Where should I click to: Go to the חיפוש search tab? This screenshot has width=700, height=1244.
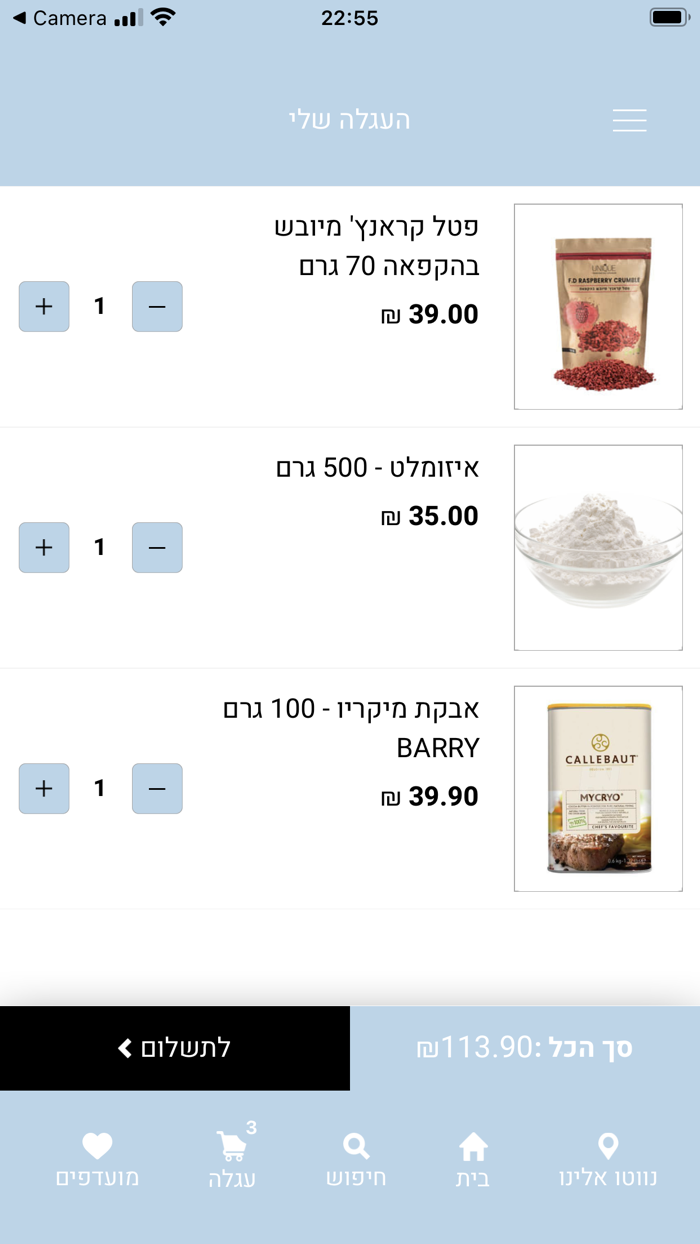pos(356,1160)
